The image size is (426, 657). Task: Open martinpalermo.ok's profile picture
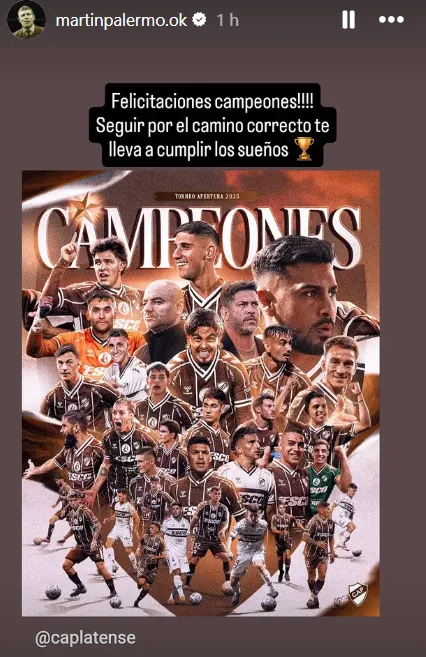26,20
